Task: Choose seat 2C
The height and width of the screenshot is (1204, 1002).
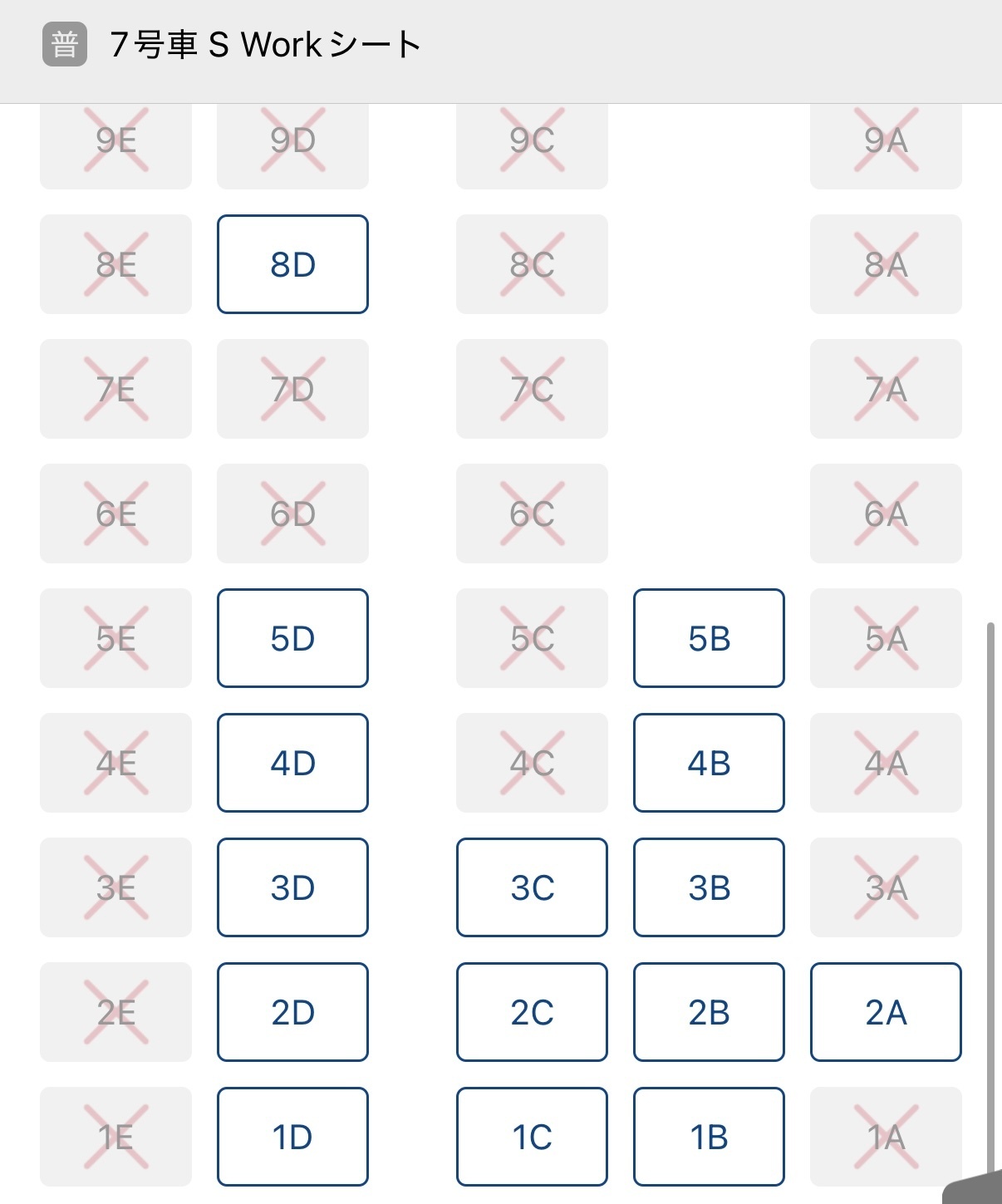Action: pos(532,1012)
